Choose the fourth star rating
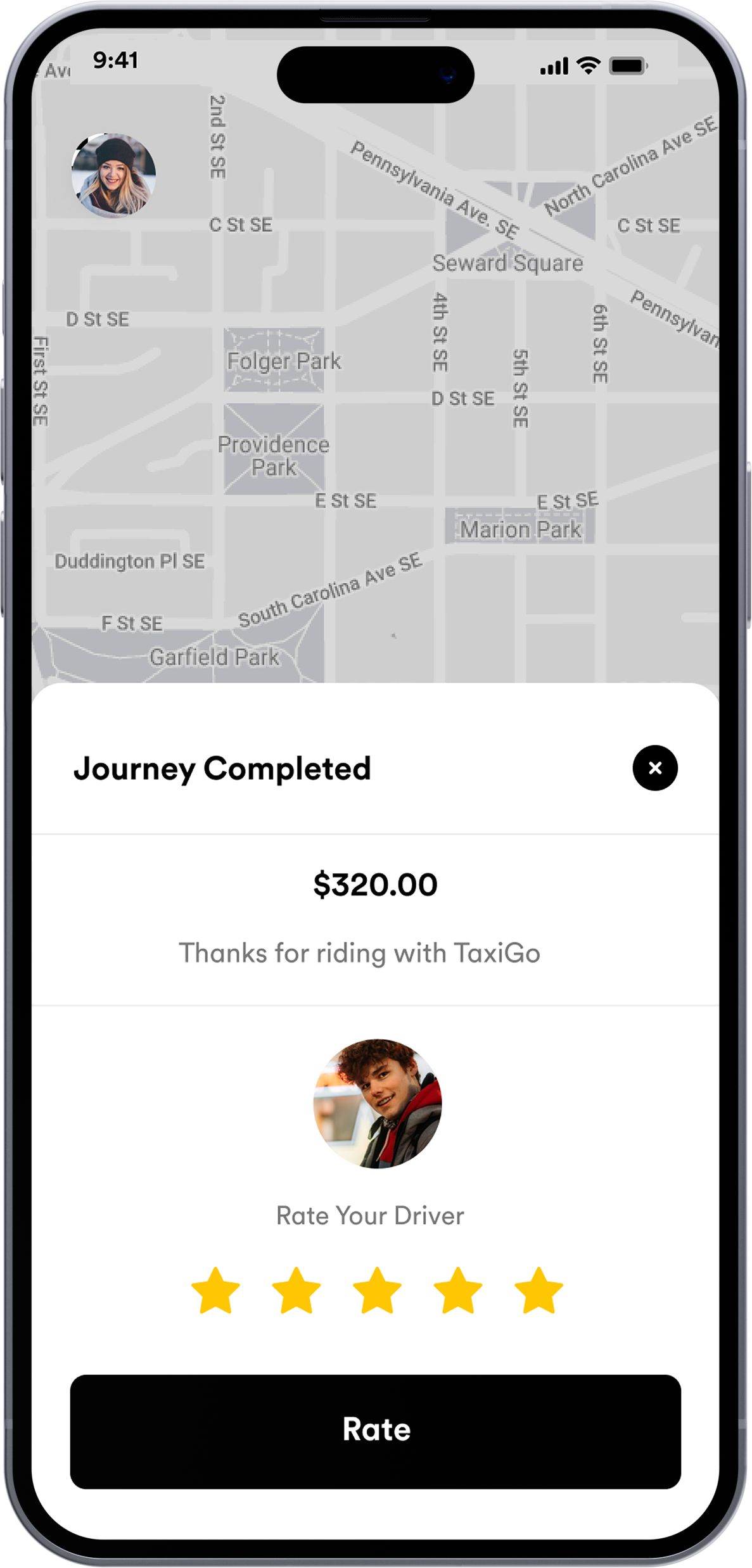This screenshot has height=1568, width=752. click(x=457, y=1291)
